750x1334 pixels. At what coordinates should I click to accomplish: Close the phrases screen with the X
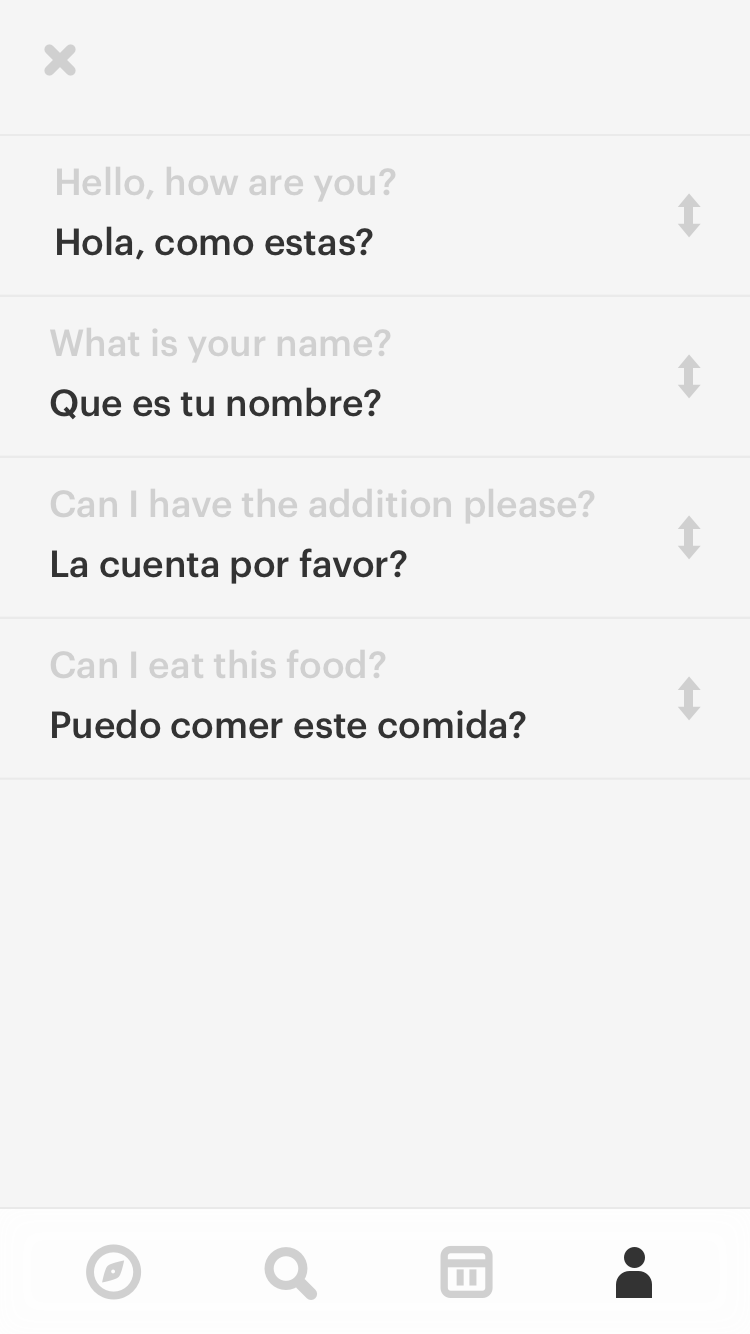[x=60, y=60]
